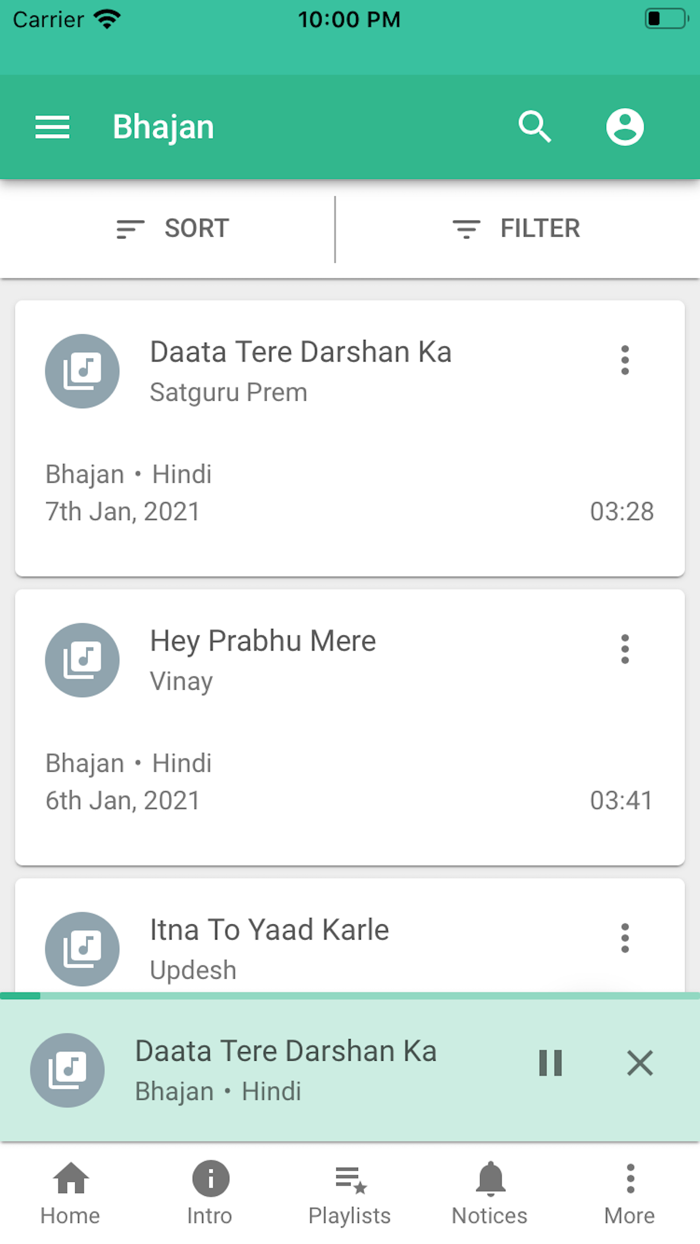Open the hamburger drawer menu
Image resolution: width=700 pixels, height=1244 pixels.
pyautogui.click(x=52, y=128)
